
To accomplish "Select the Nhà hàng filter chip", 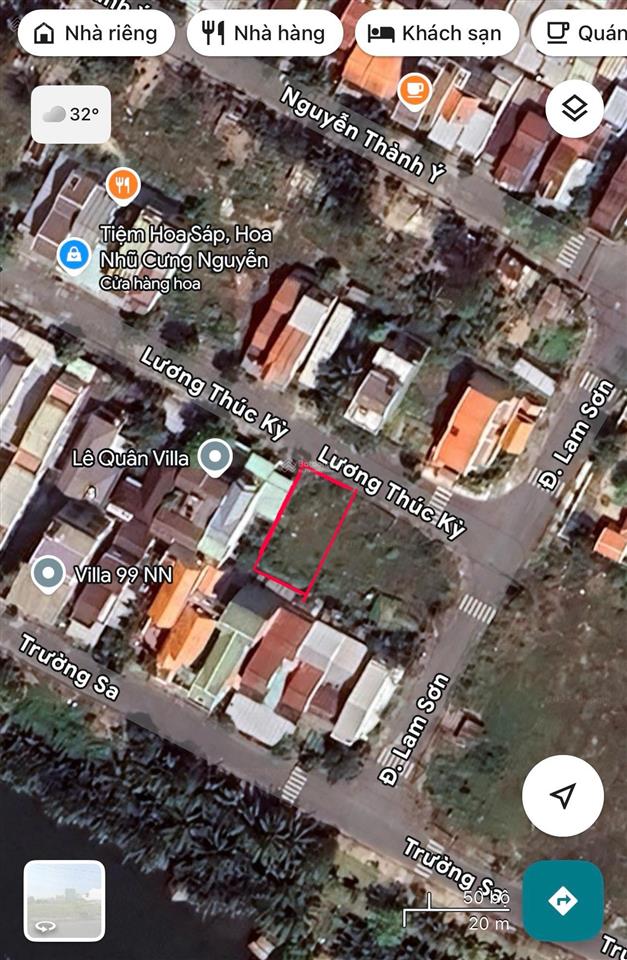I will tap(264, 33).
